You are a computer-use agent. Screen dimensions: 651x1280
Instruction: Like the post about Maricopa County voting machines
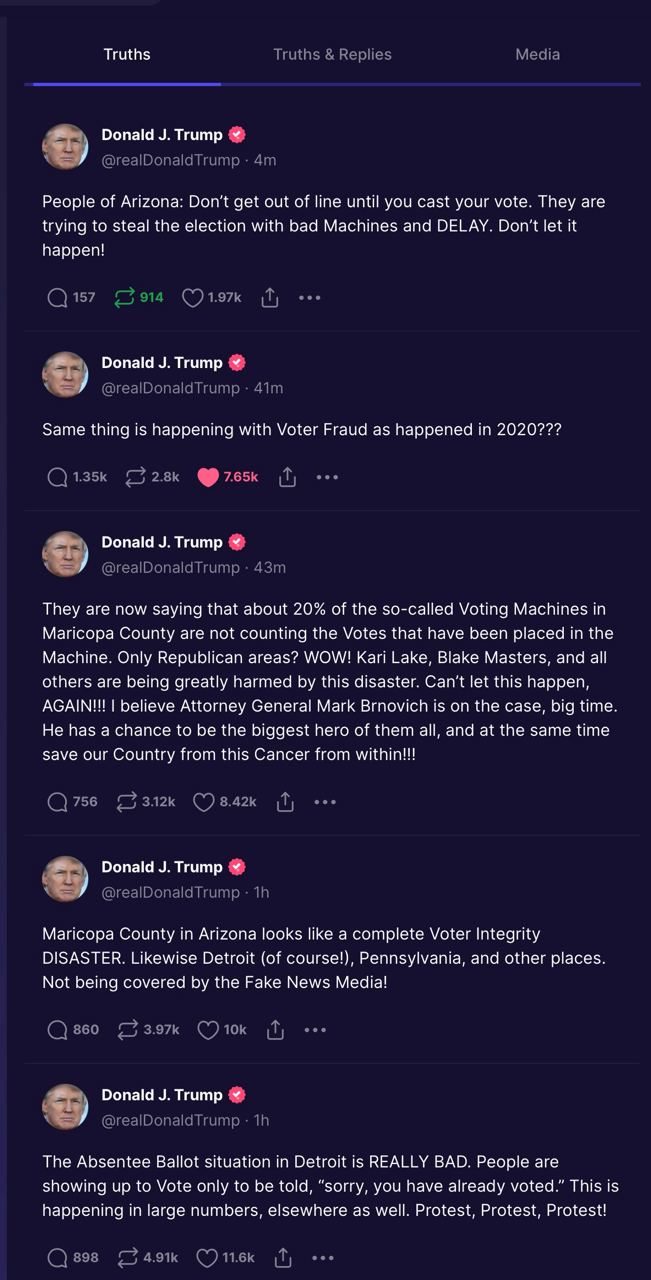pyautogui.click(x=204, y=801)
